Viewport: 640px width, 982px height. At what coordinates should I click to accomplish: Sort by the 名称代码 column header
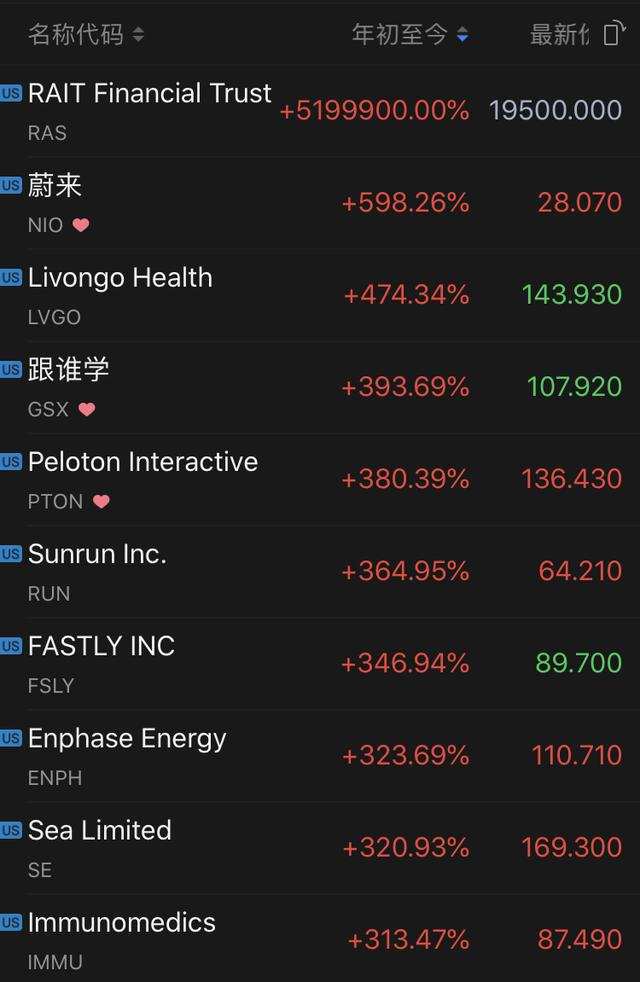(x=86, y=35)
